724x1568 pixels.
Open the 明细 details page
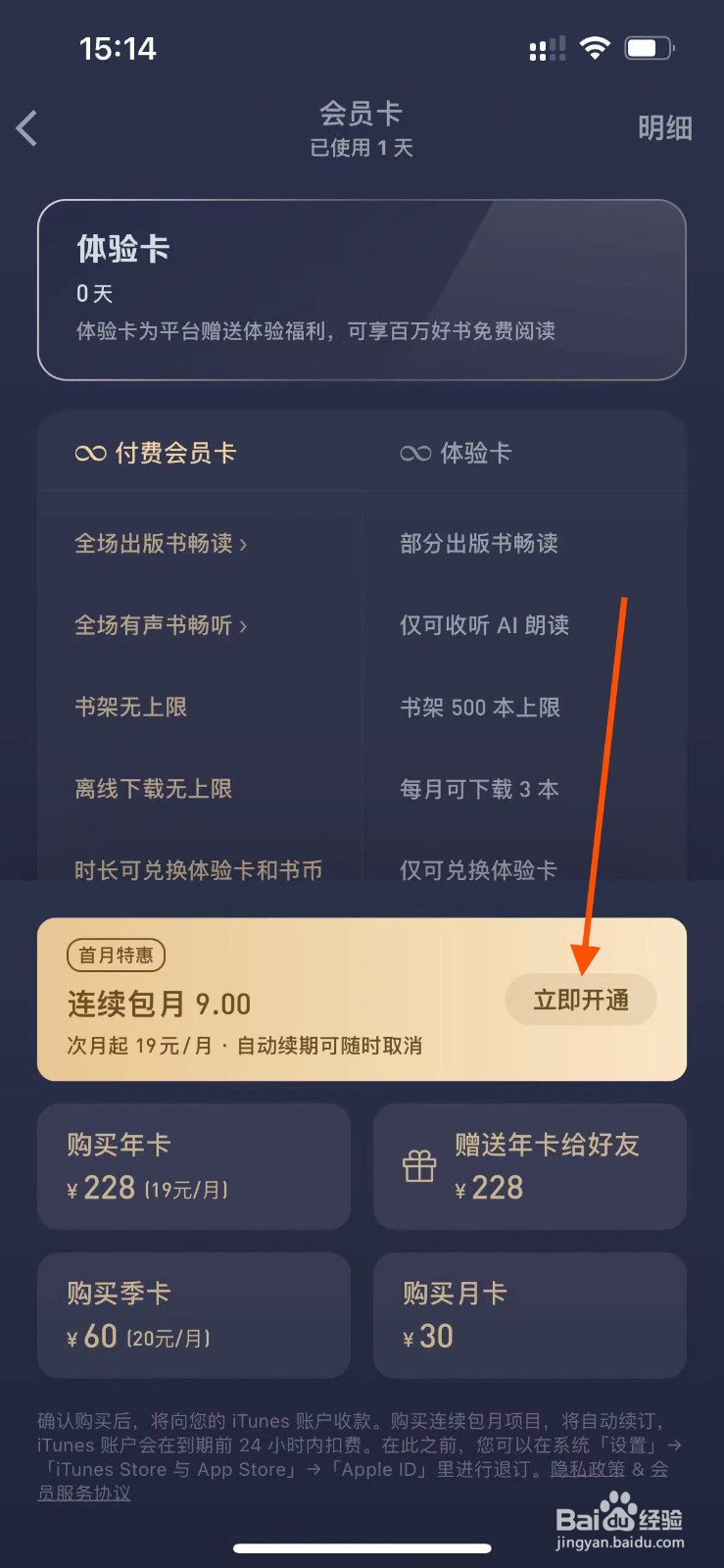[x=664, y=127]
